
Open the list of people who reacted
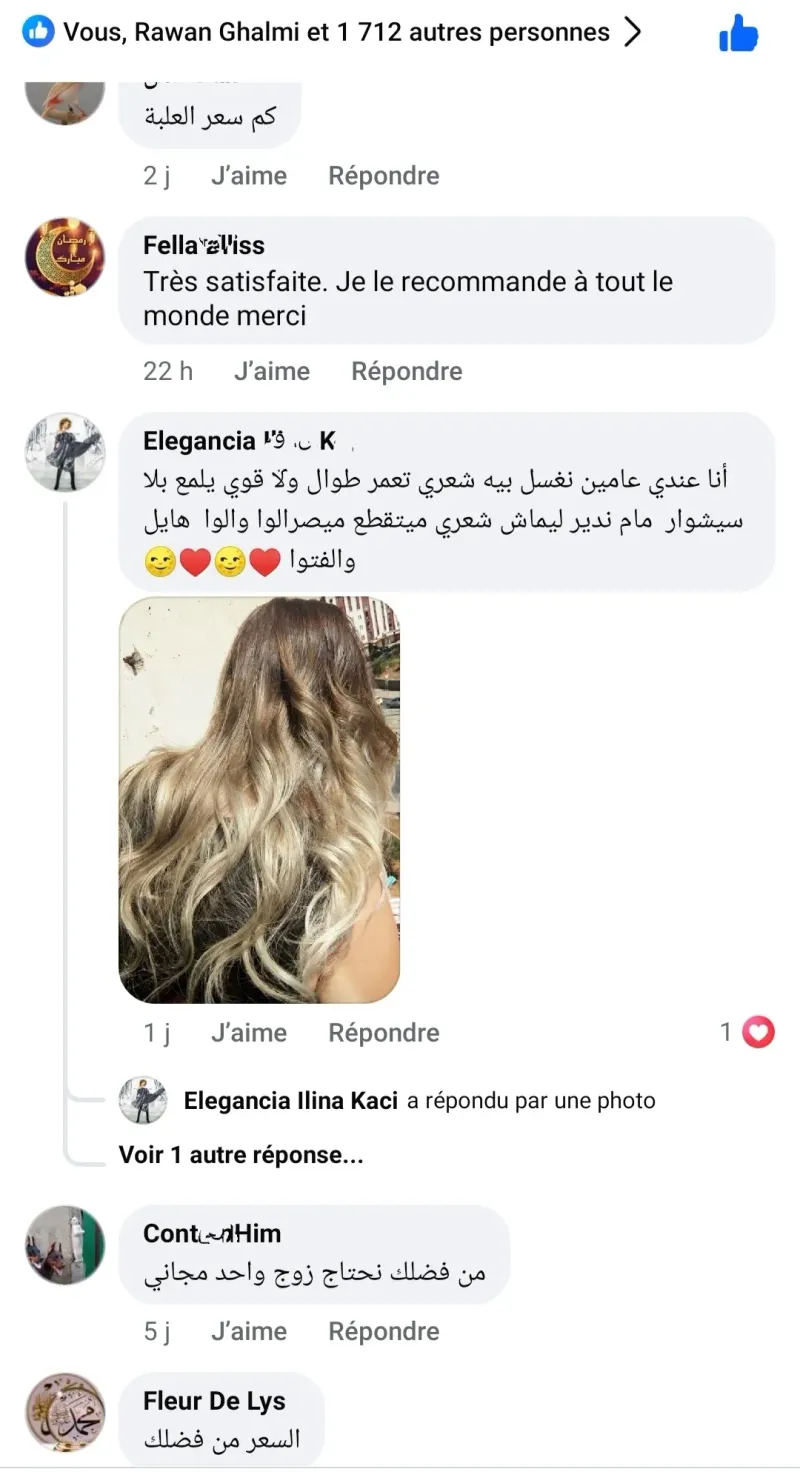coord(335,32)
